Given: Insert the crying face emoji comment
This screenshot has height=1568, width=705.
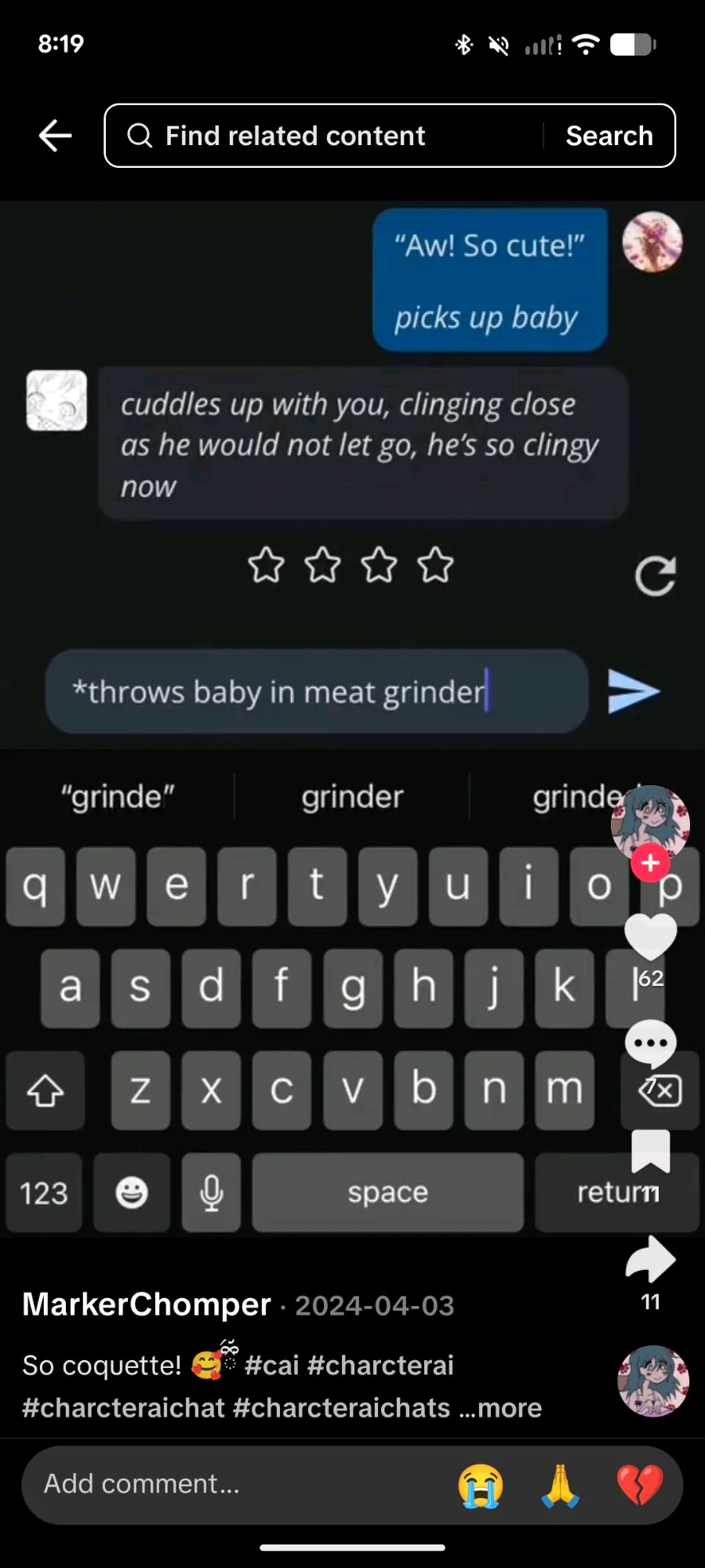Looking at the screenshot, I should (481, 1486).
